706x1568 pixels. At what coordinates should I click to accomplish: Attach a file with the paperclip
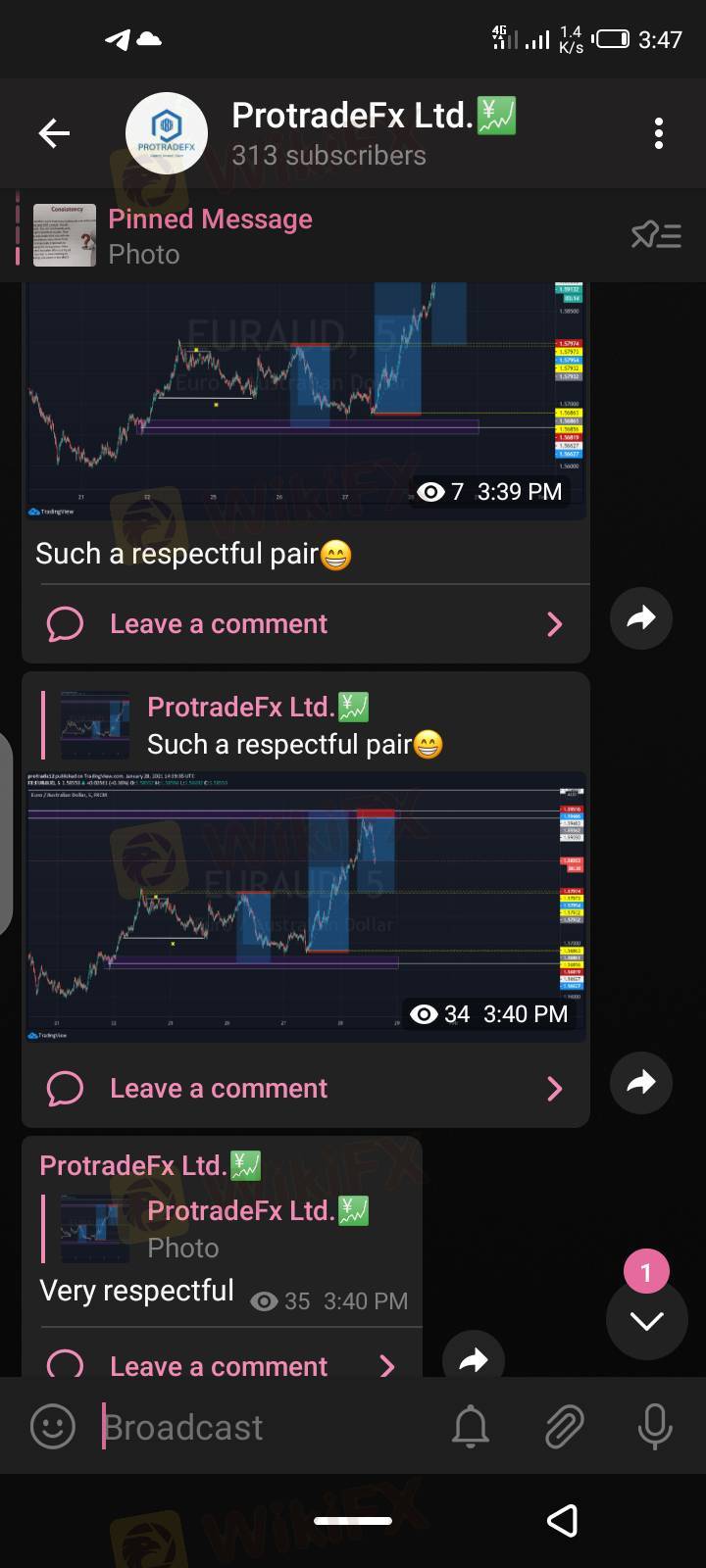[x=564, y=1427]
